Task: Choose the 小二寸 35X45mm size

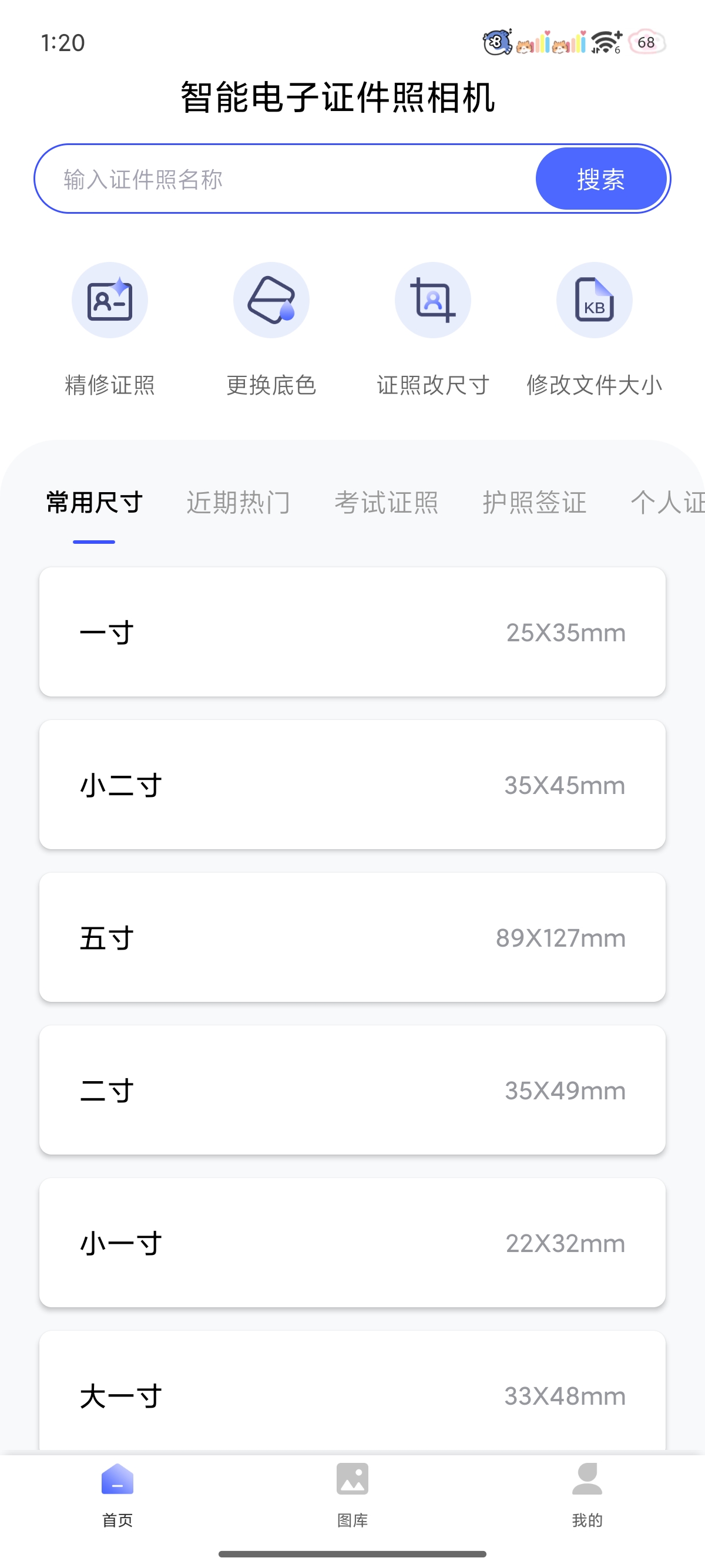Action: 352,785
